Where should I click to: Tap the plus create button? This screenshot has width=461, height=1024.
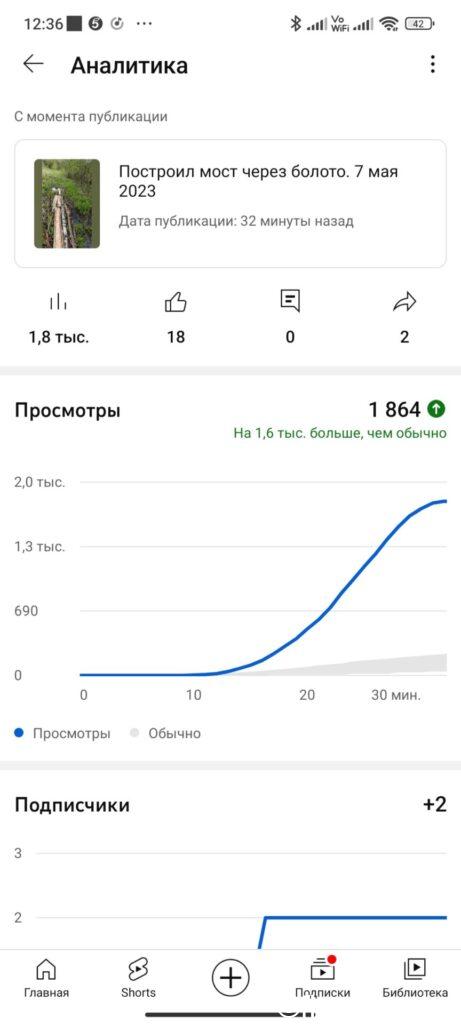tap(230, 978)
